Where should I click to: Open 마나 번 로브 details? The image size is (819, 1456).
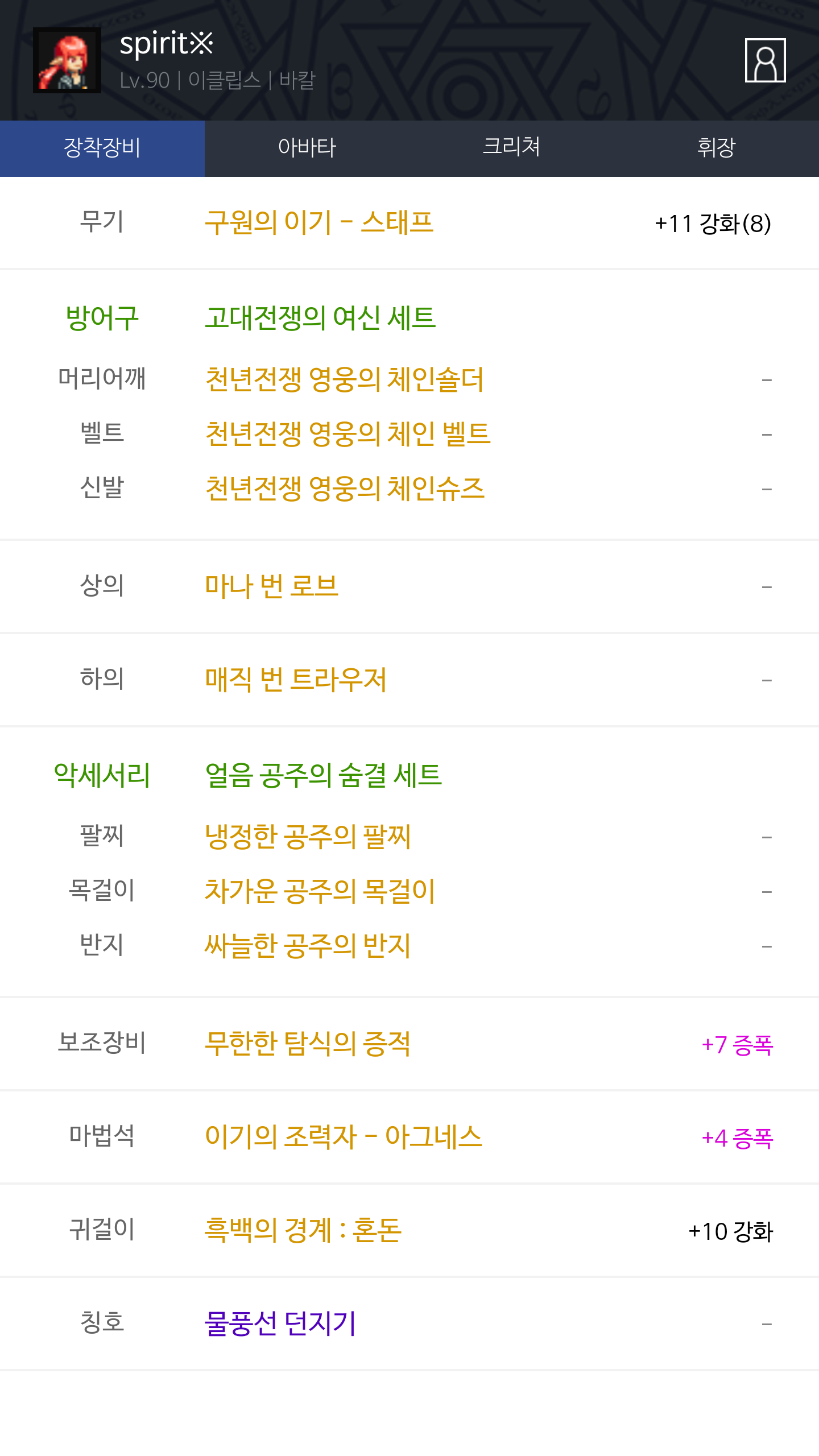[x=271, y=586]
